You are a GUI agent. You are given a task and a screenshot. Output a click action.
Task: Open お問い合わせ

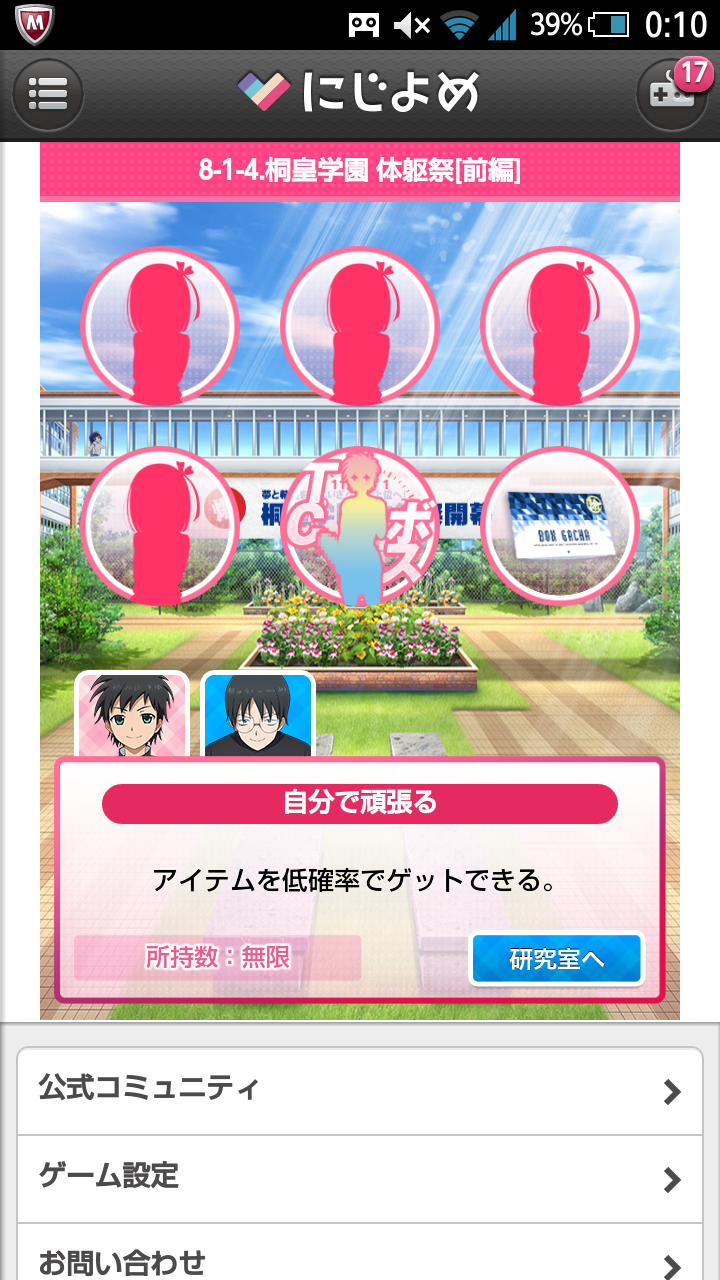click(x=360, y=1260)
